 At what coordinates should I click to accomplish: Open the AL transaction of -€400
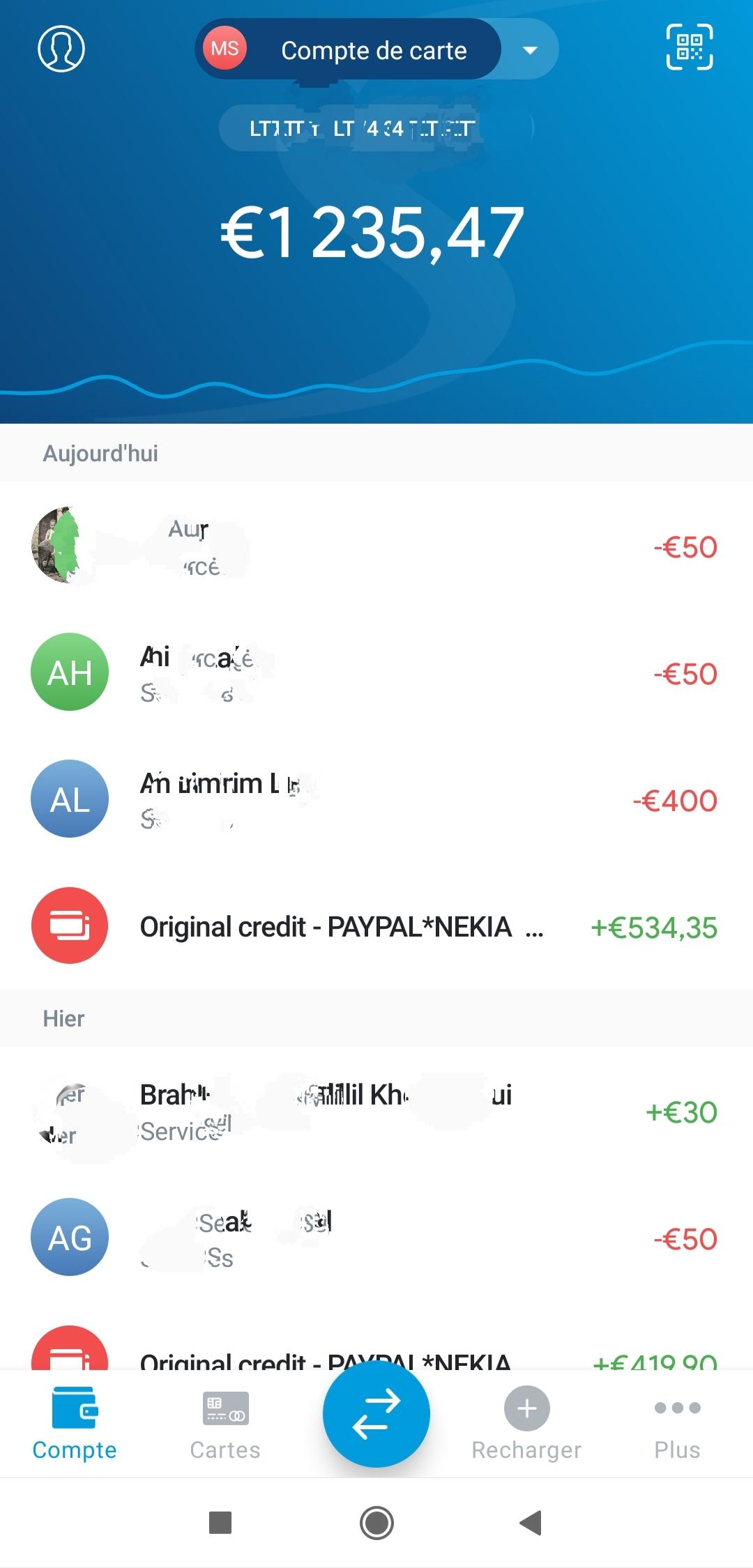(x=376, y=800)
